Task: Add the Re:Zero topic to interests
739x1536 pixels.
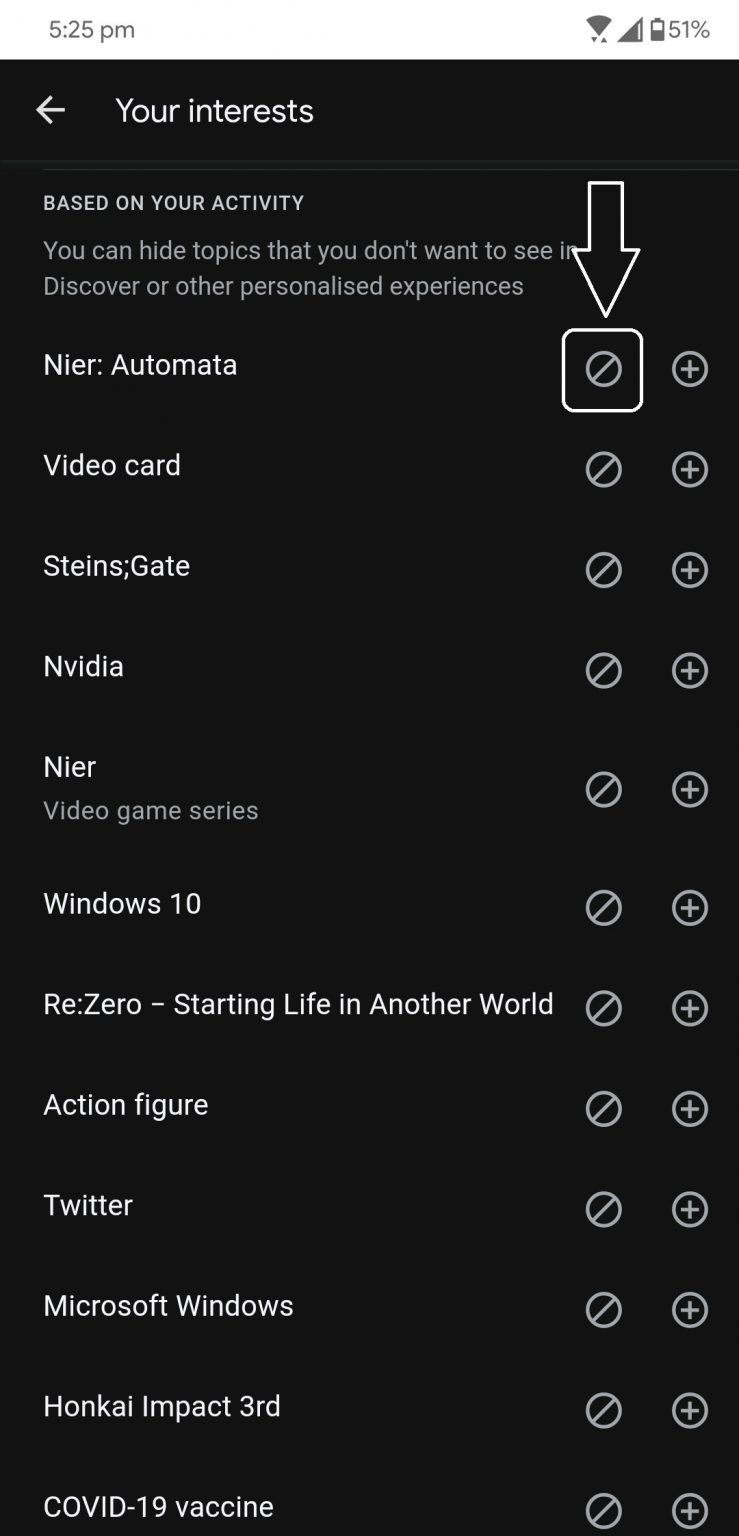Action: click(x=689, y=1008)
